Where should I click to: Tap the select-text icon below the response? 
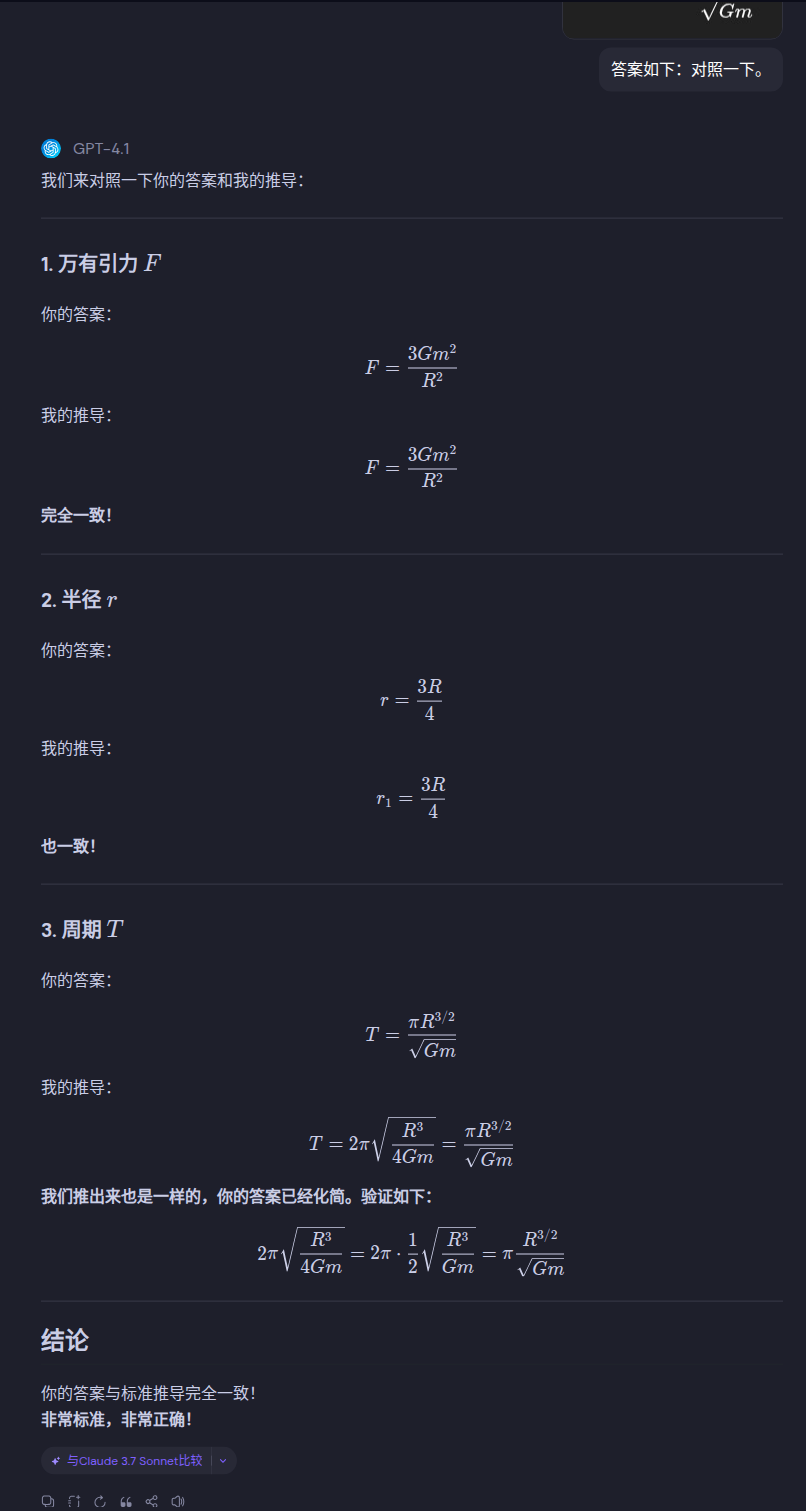coord(74,1501)
